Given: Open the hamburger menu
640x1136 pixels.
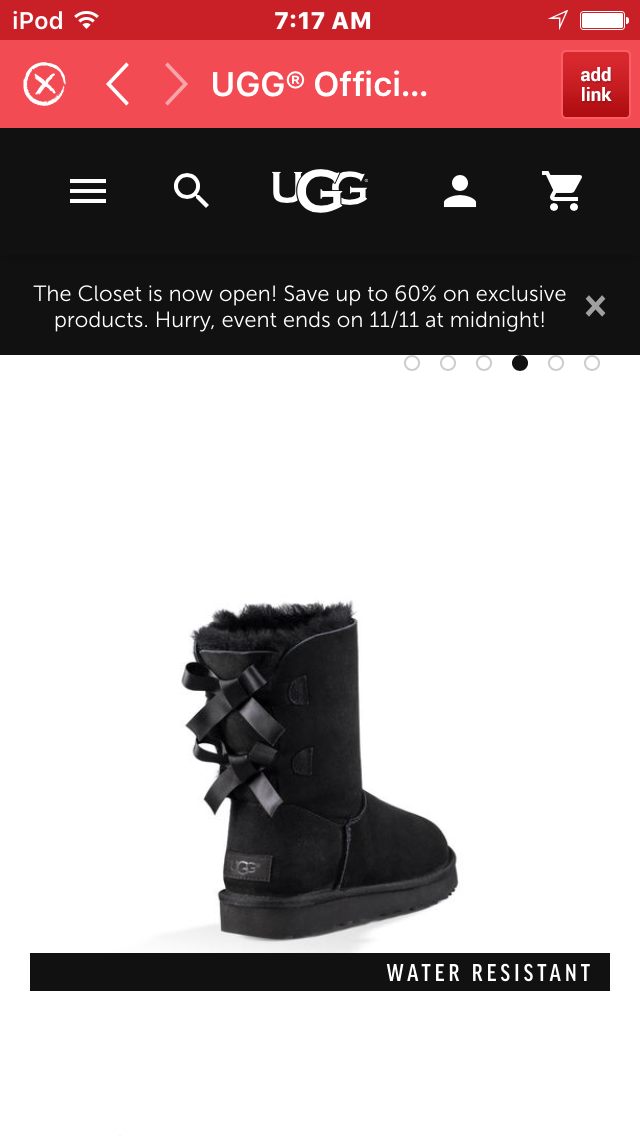Looking at the screenshot, I should coord(88,190).
